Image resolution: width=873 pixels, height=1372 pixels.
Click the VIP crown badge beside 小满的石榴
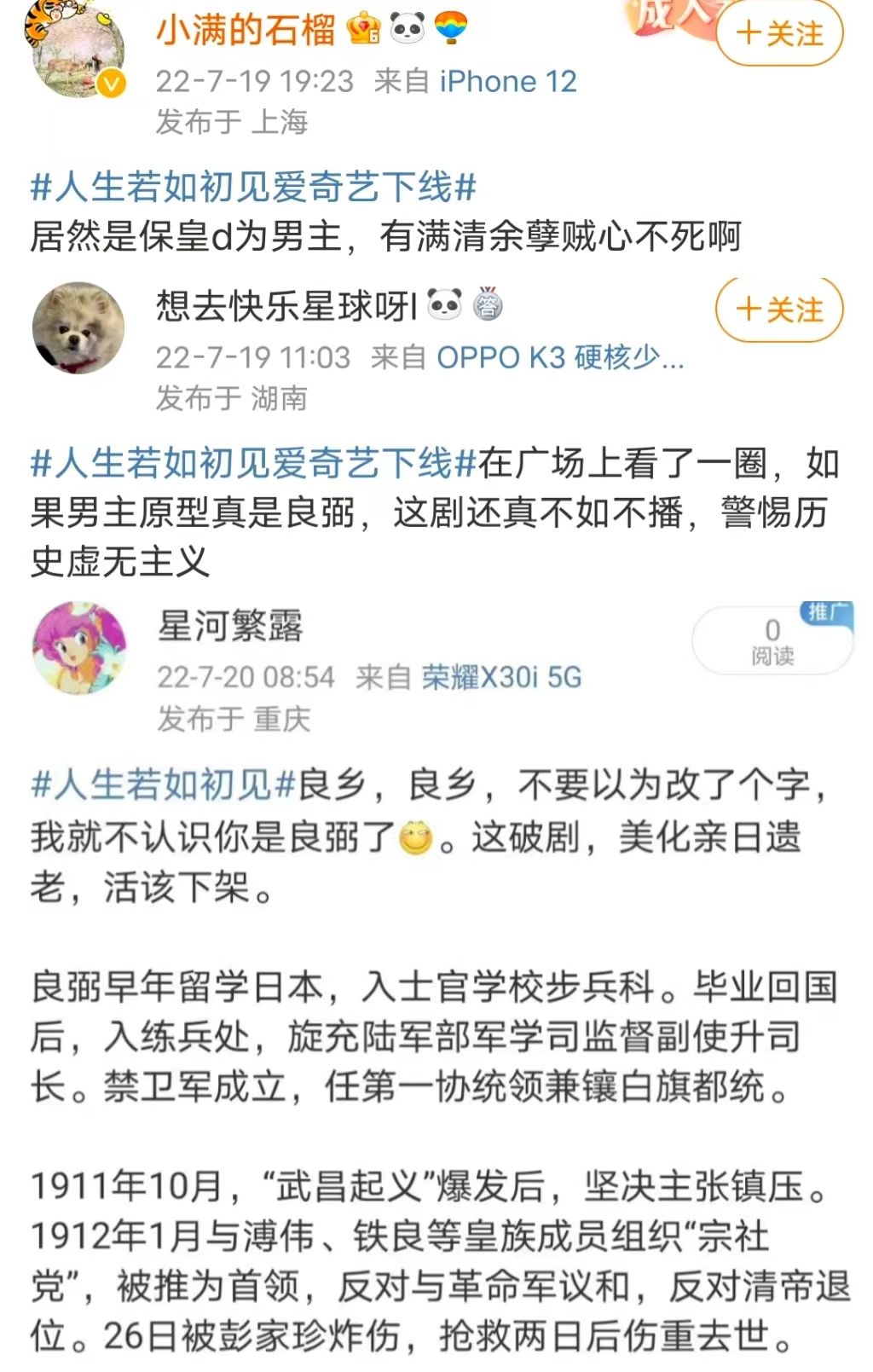tap(364, 27)
